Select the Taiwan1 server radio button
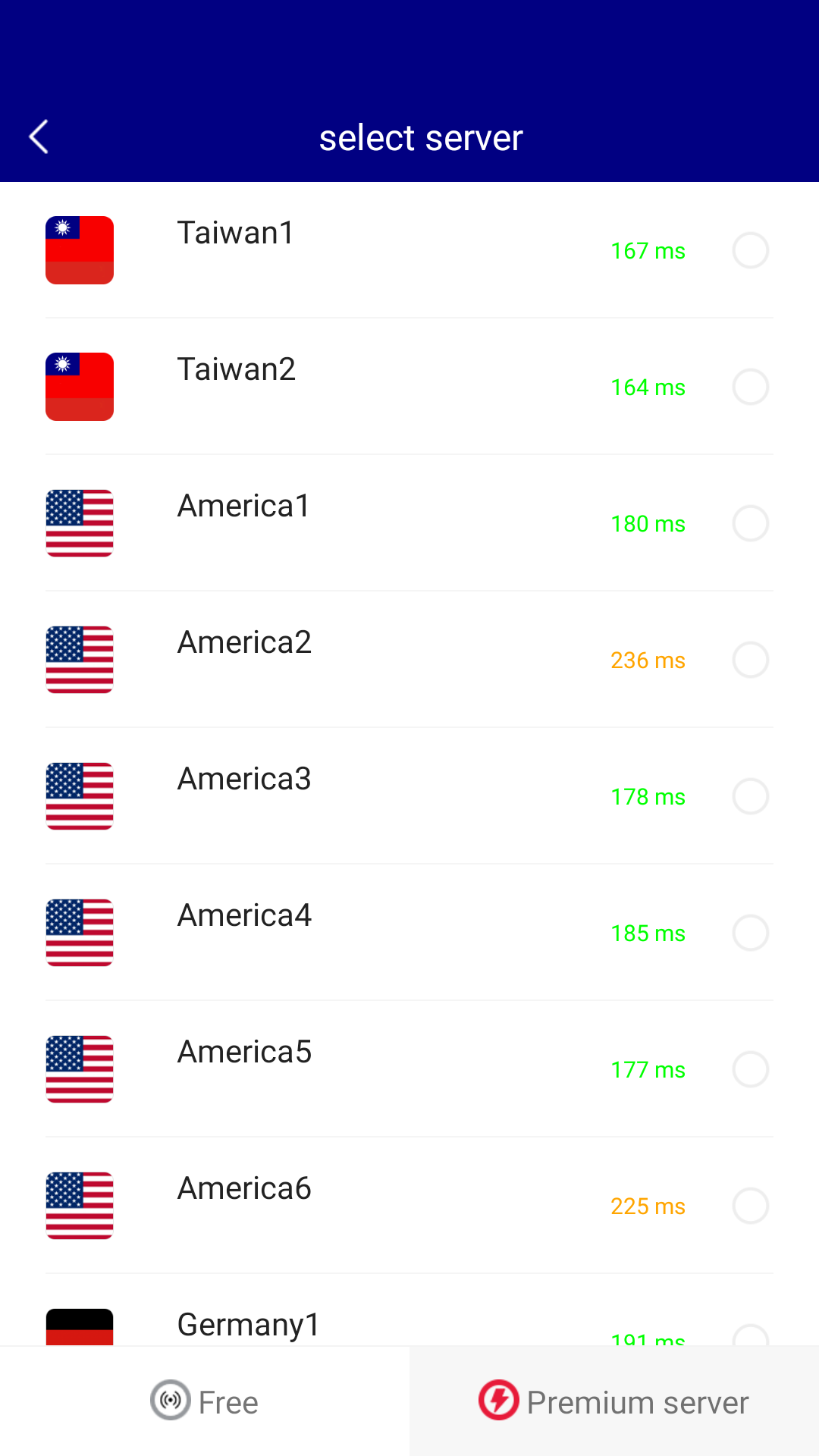 750,250
